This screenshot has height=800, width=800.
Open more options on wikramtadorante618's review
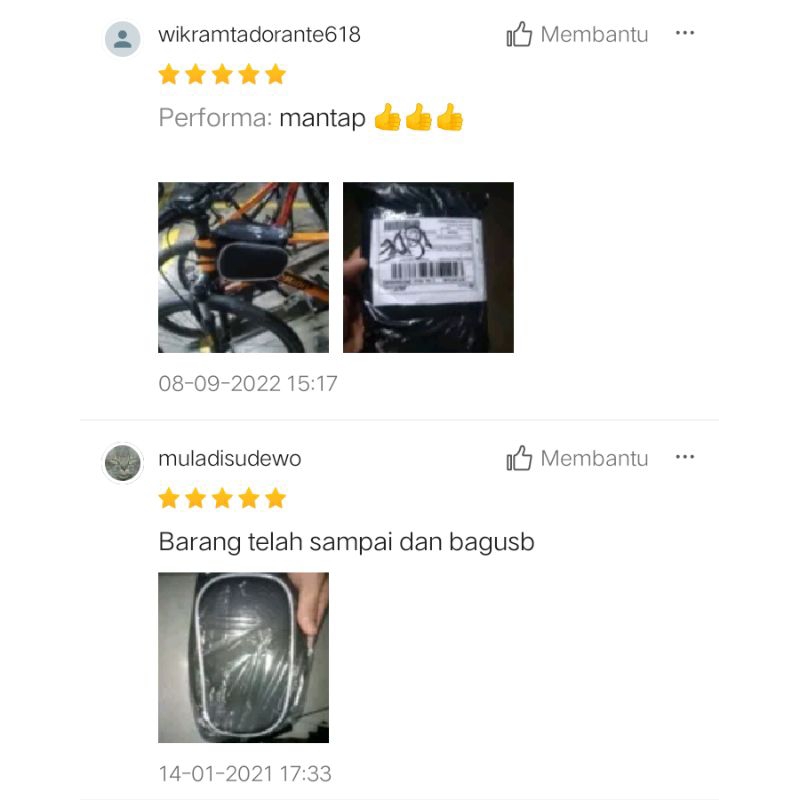tap(684, 33)
